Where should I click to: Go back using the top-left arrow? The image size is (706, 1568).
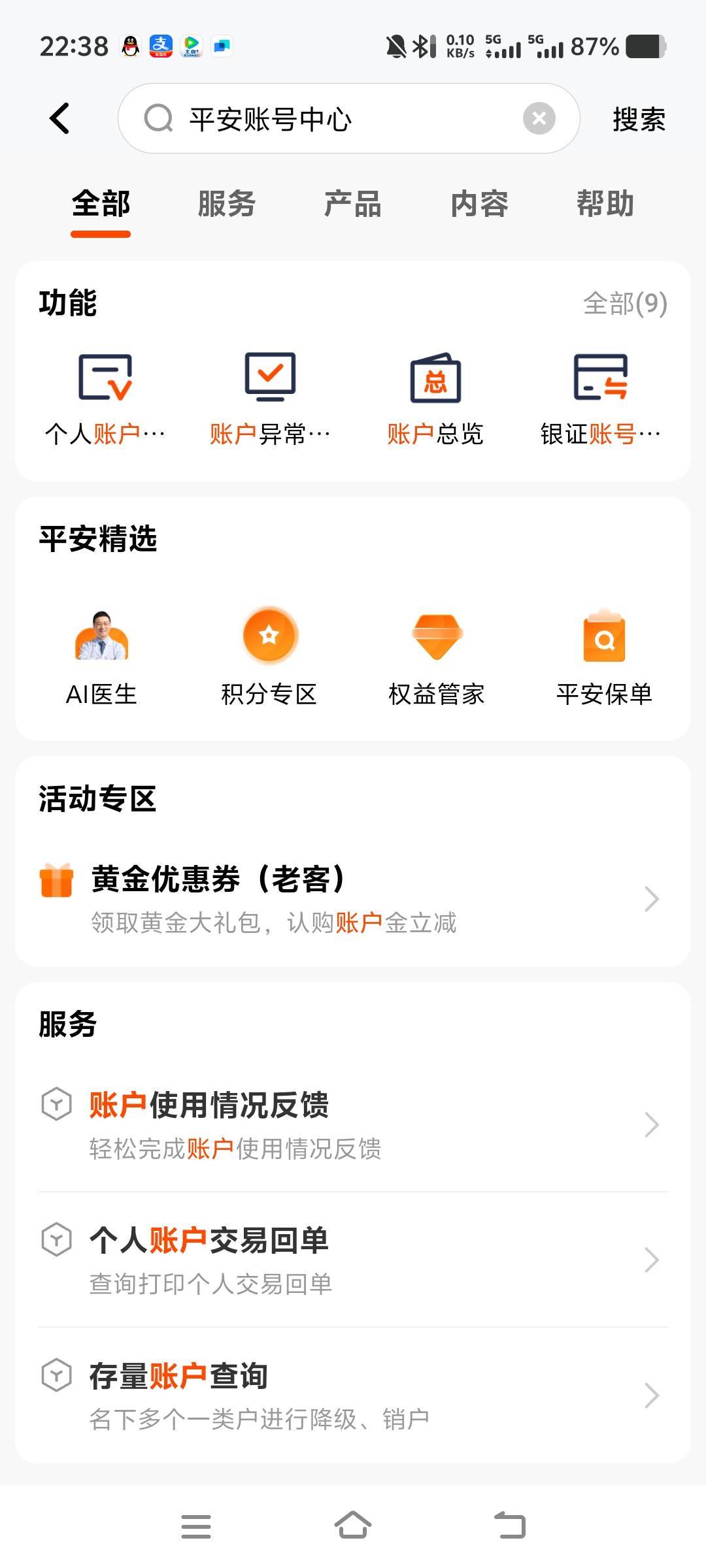pos(59,119)
